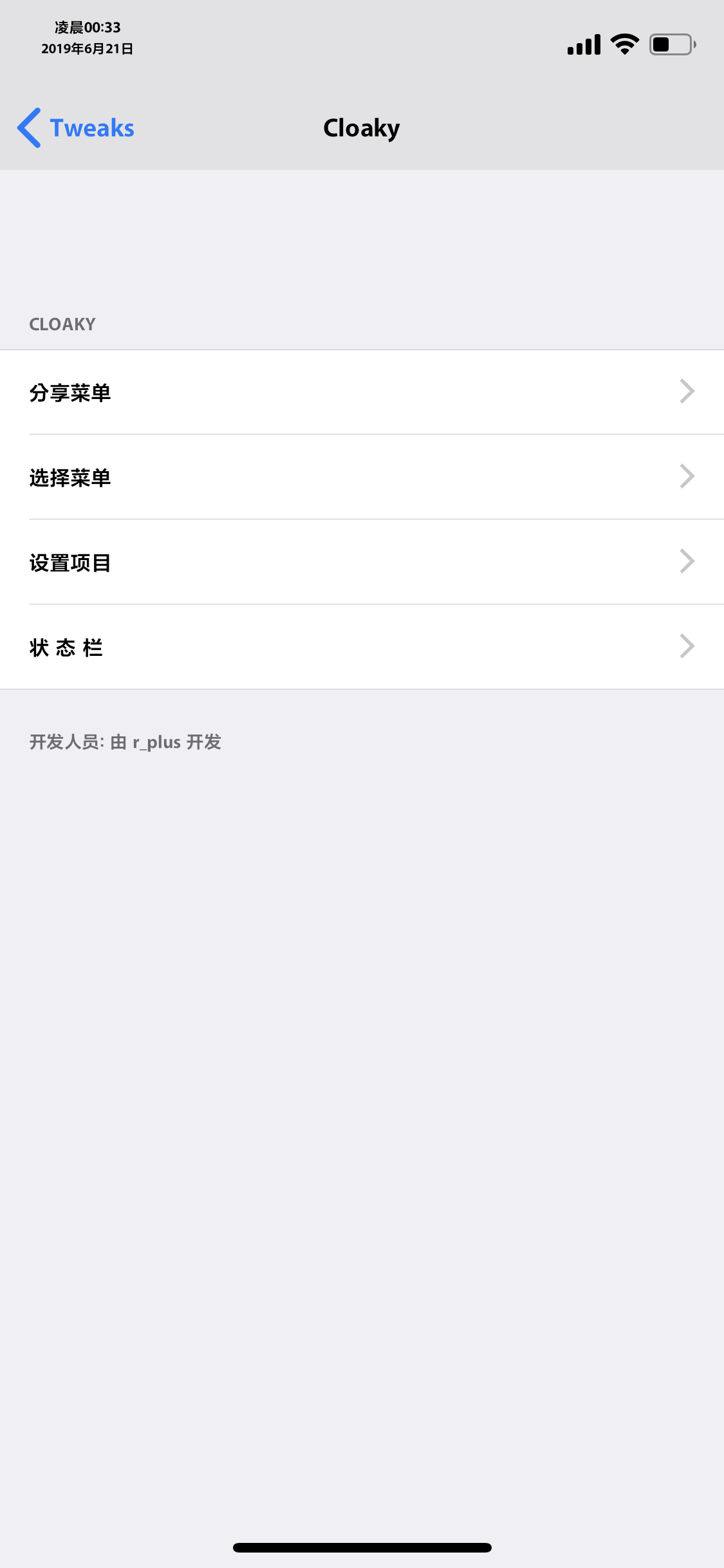Return to Tweaks via the back button
Screen dimensions: 724x1568
point(75,127)
